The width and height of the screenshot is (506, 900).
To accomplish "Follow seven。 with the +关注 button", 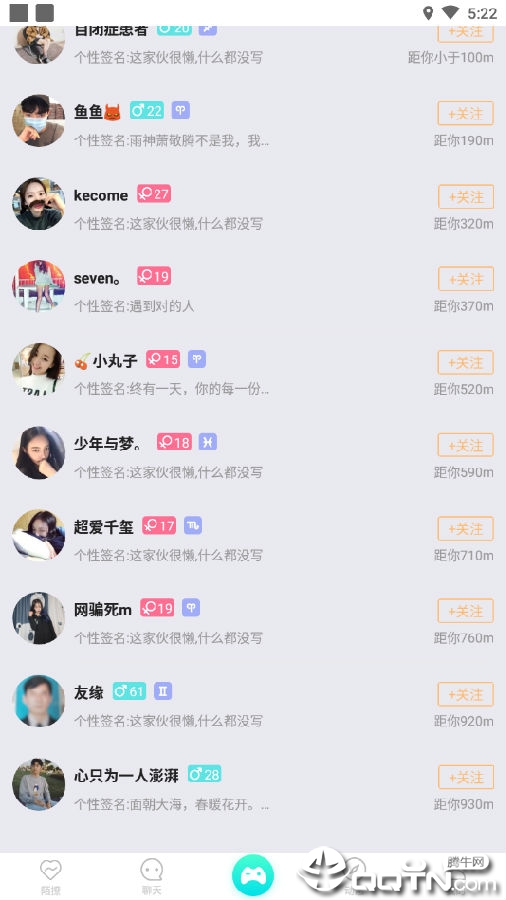I will click(465, 279).
